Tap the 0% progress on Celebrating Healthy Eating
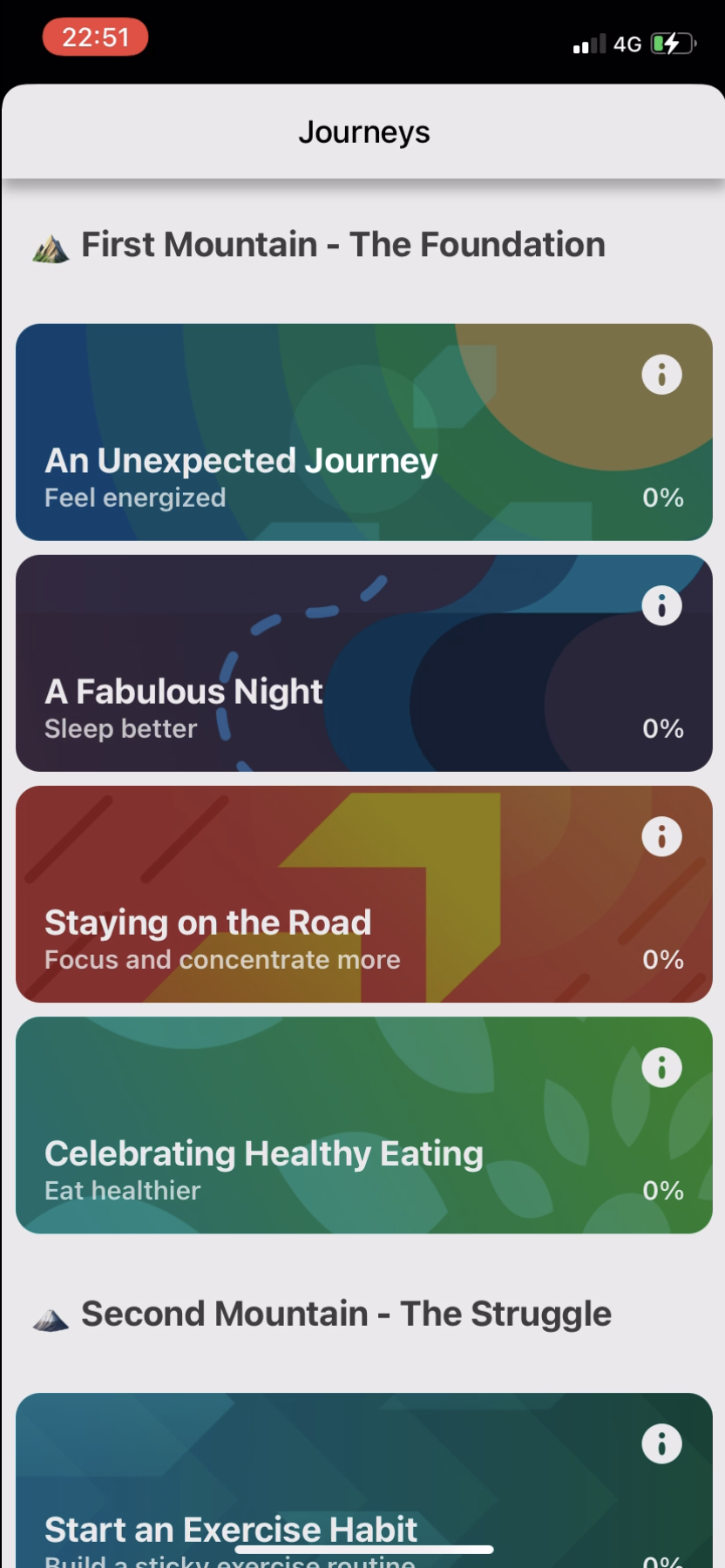Viewport: 725px width, 1568px height. point(663,1190)
